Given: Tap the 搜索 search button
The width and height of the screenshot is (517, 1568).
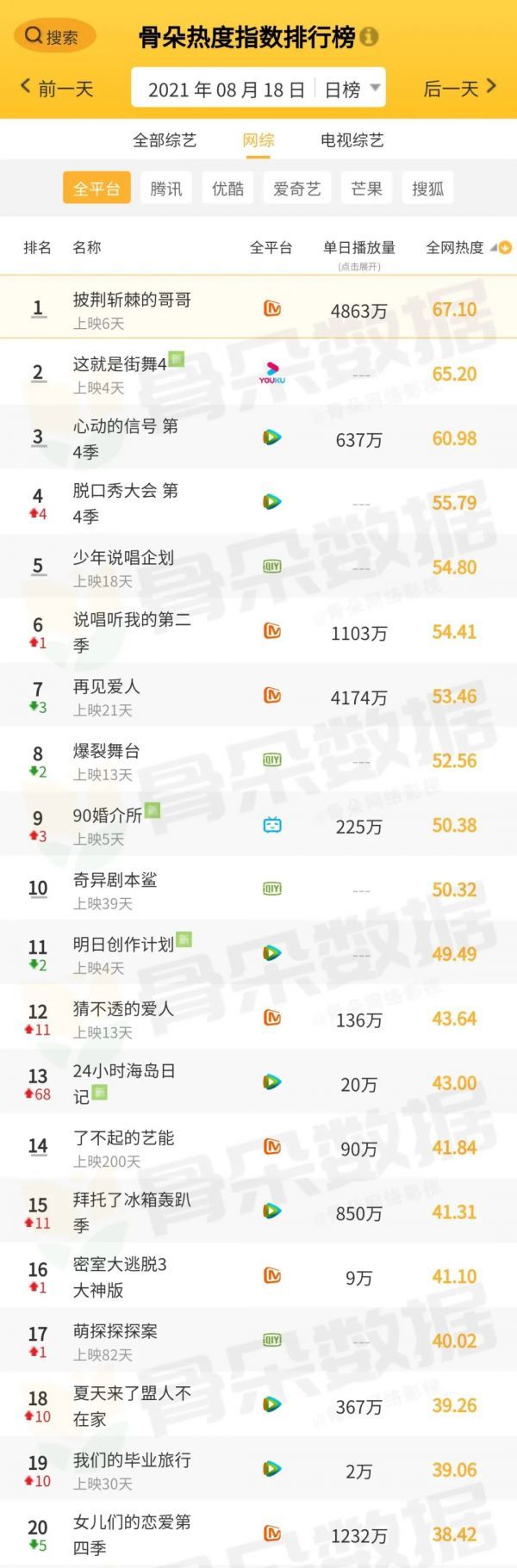Looking at the screenshot, I should coord(53,36).
